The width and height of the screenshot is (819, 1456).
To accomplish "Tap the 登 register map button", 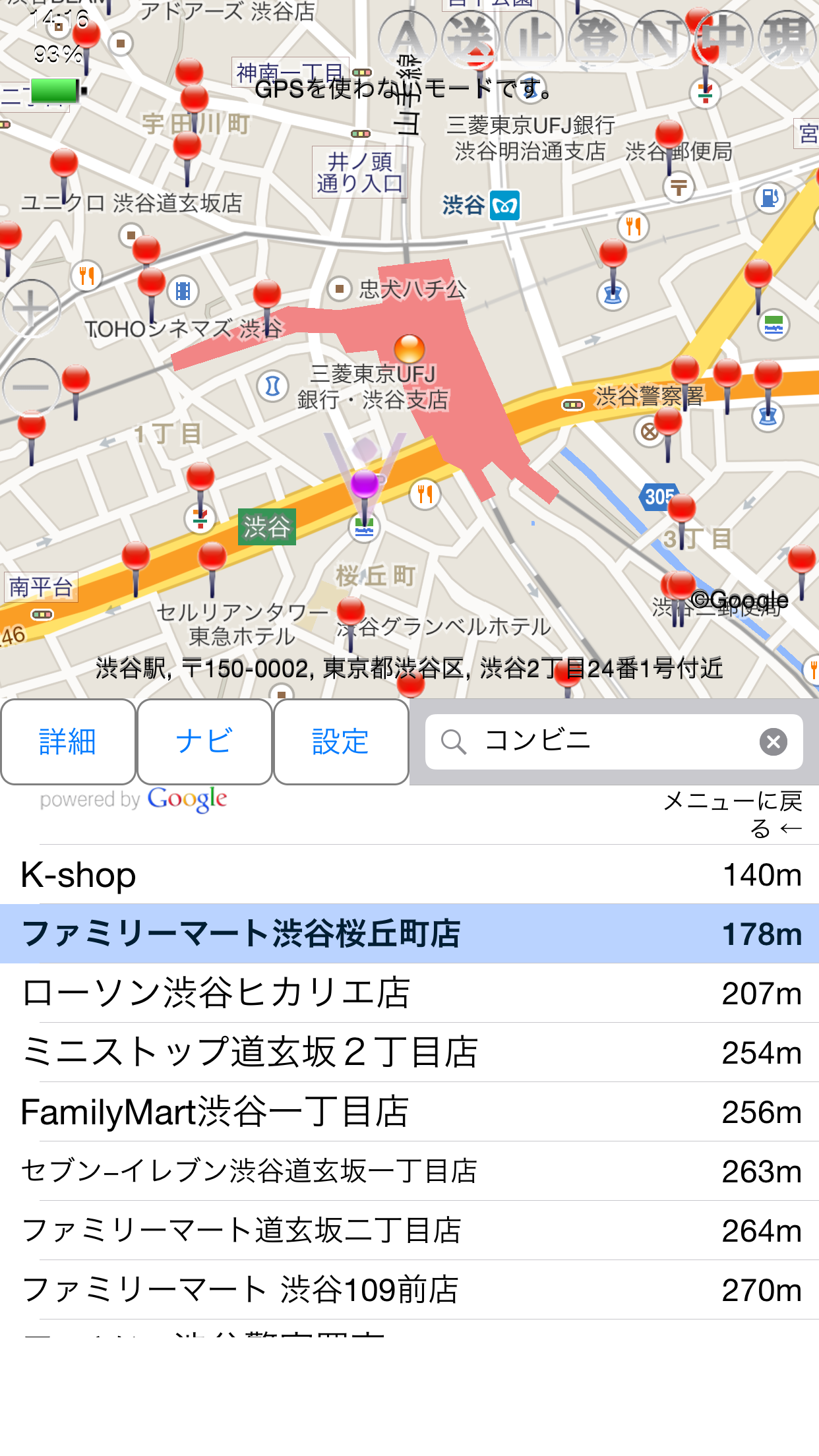I will click(x=597, y=40).
